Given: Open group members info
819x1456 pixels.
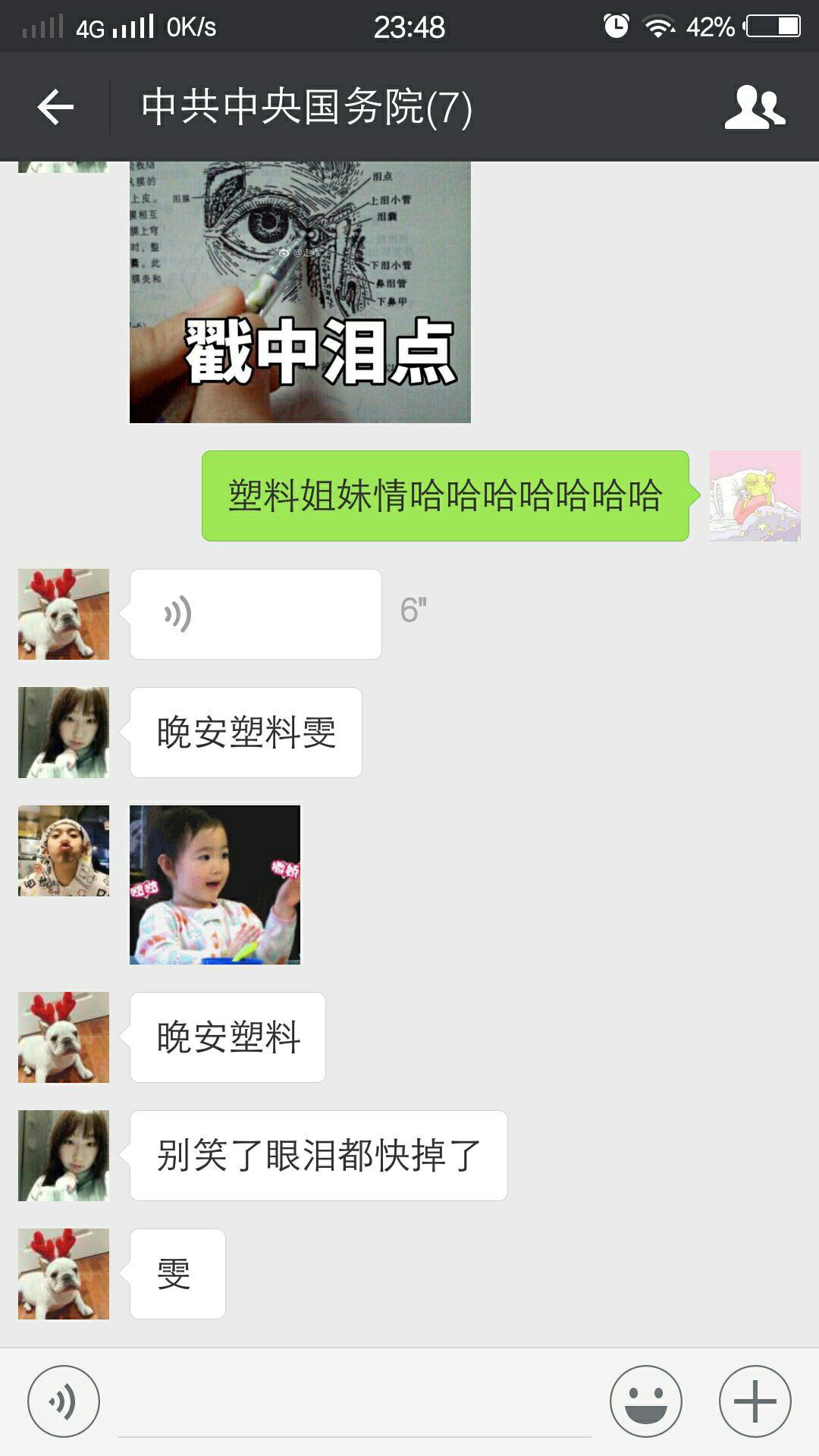Looking at the screenshot, I should (x=755, y=107).
